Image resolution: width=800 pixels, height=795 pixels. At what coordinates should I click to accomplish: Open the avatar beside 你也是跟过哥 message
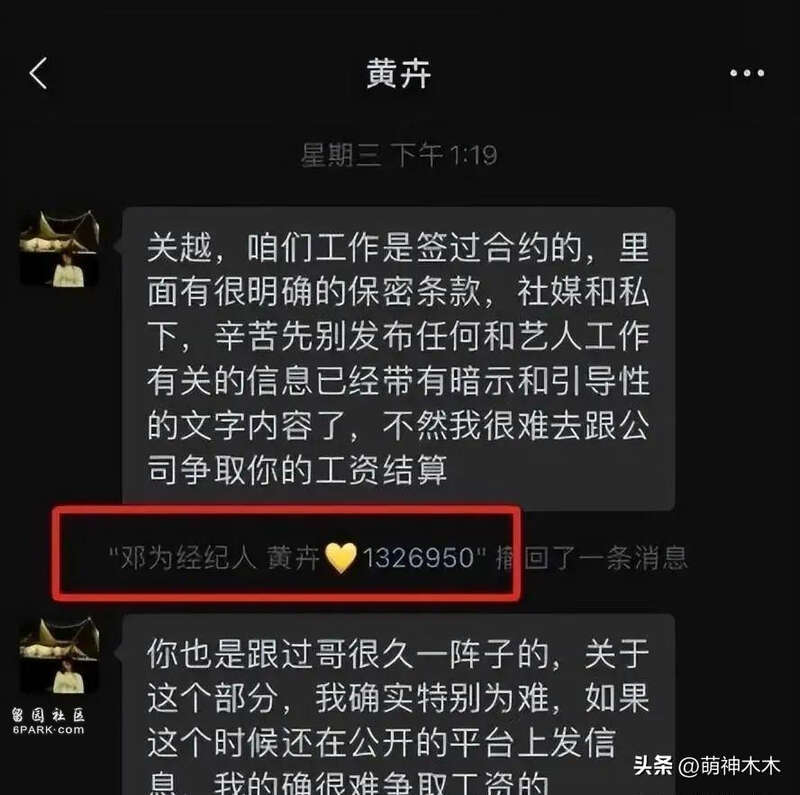[x=60, y=655]
